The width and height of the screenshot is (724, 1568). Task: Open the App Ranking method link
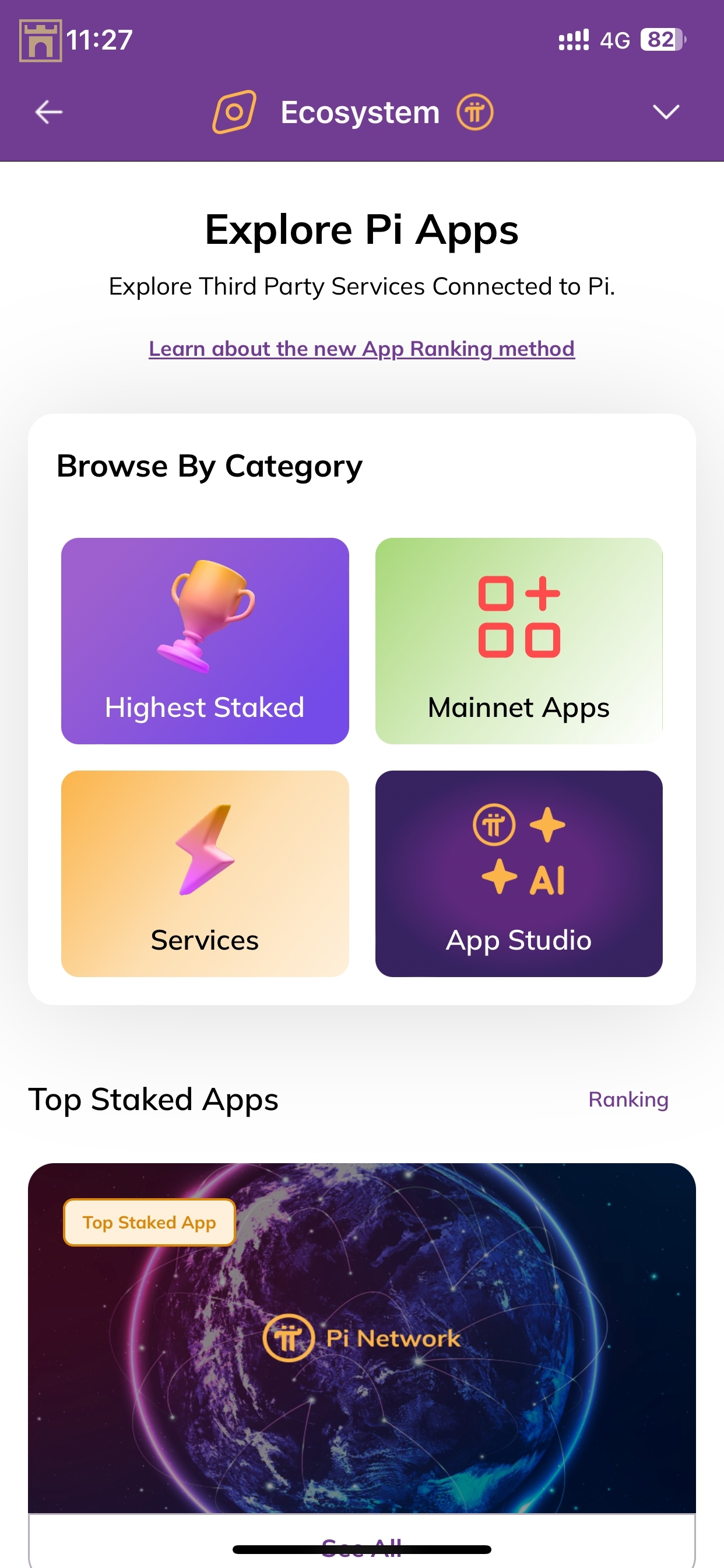pyautogui.click(x=361, y=349)
